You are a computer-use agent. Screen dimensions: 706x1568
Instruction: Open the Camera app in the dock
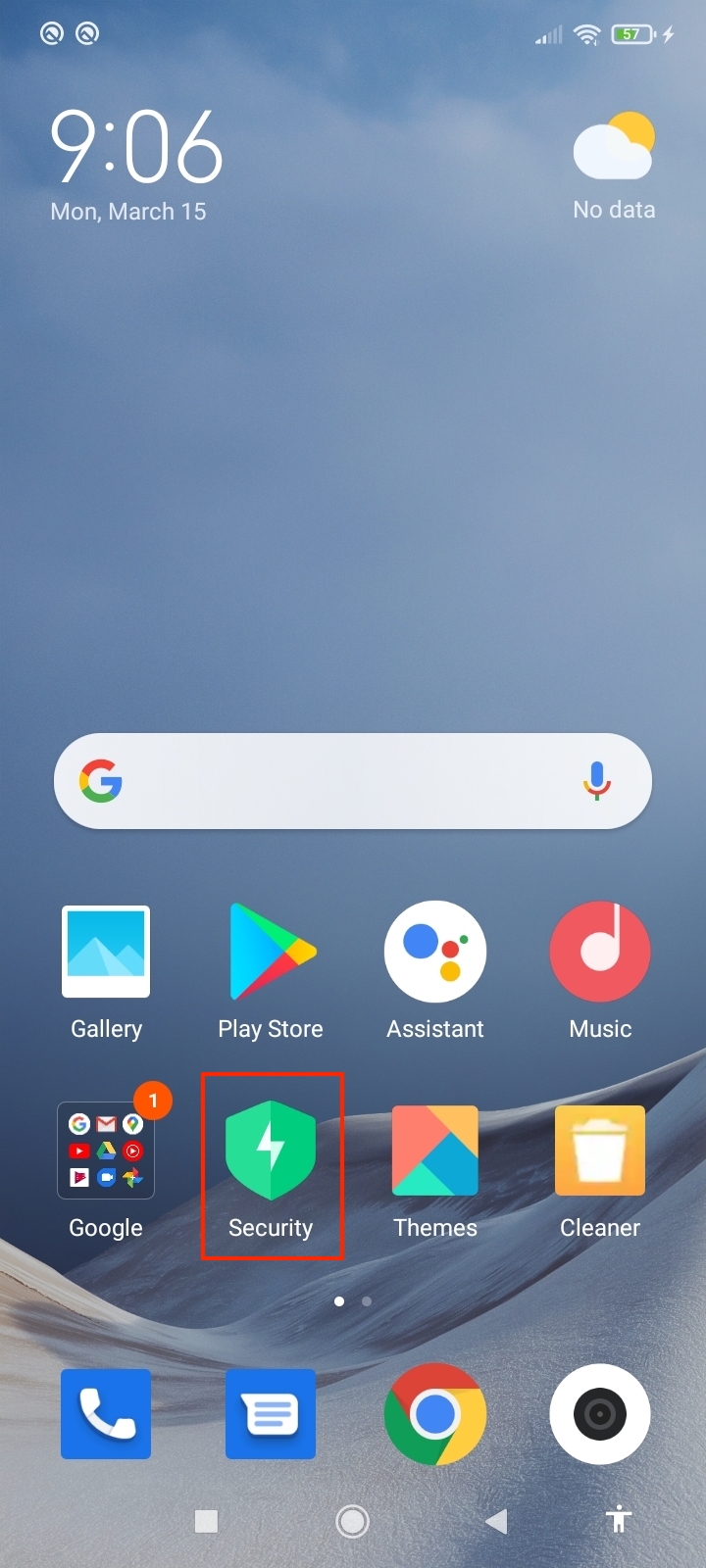pyautogui.click(x=600, y=1414)
